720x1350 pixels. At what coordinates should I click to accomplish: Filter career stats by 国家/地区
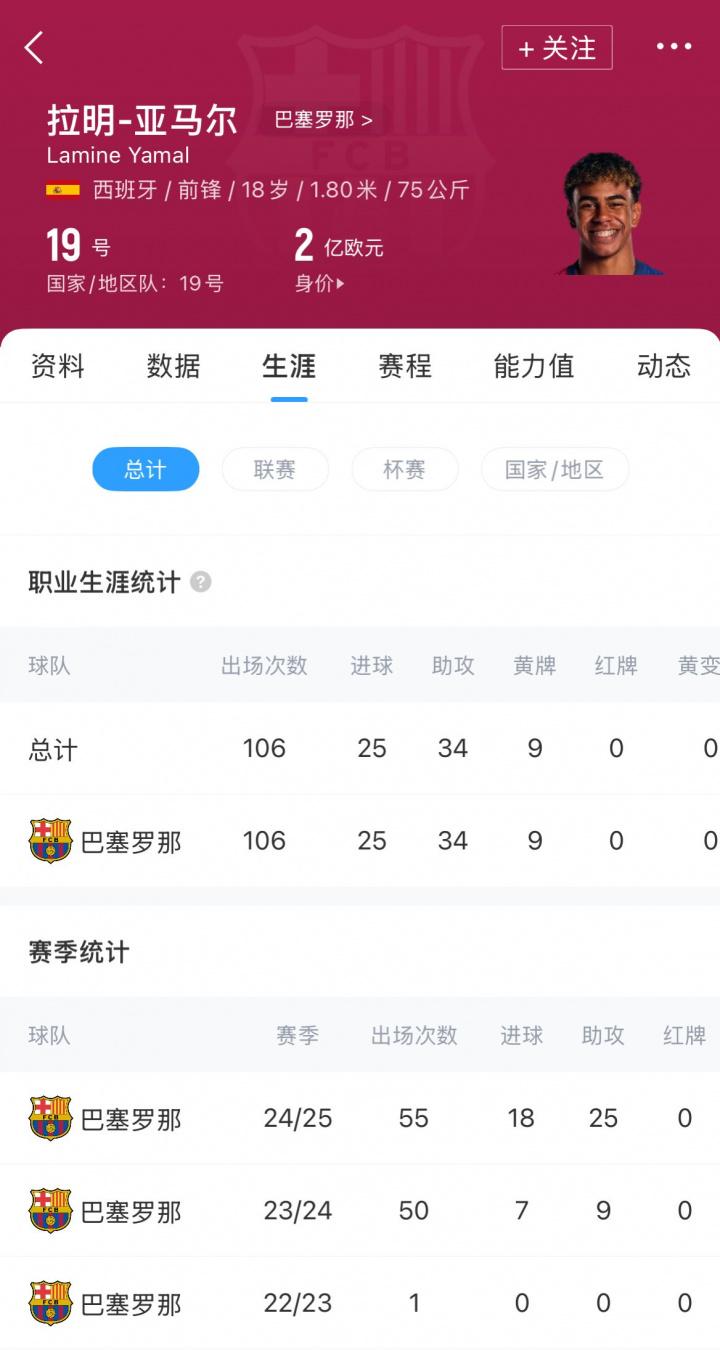click(555, 469)
